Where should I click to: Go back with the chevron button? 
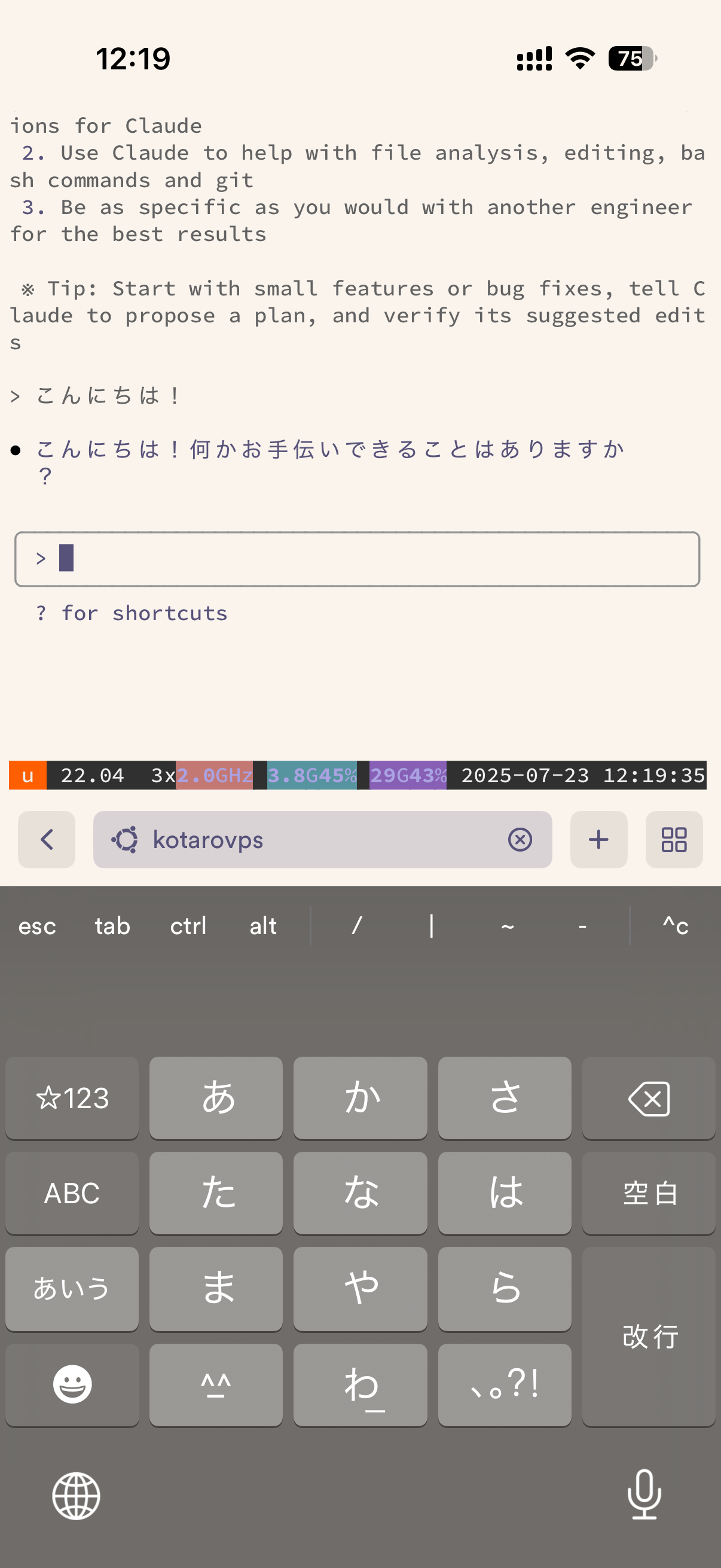point(46,840)
